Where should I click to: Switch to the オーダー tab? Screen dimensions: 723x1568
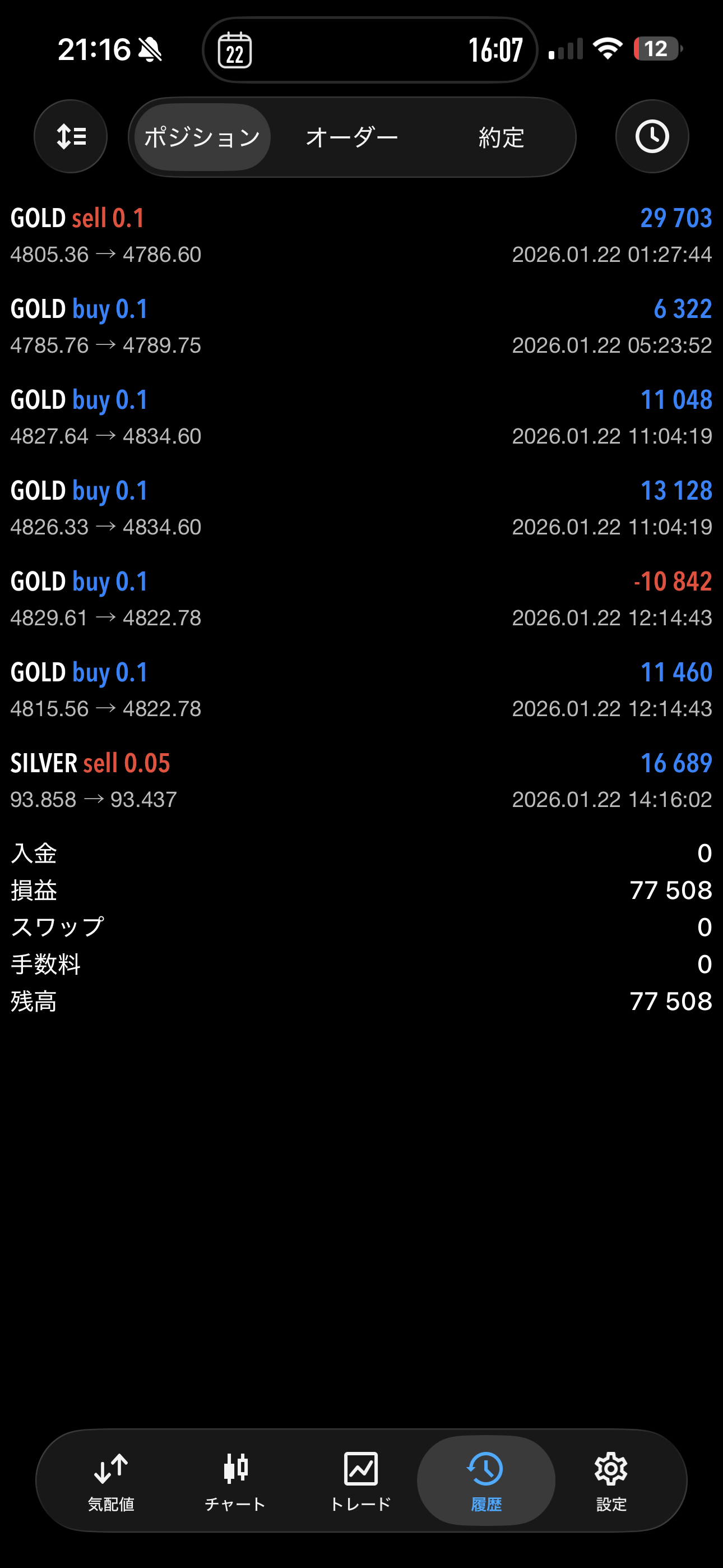point(352,137)
